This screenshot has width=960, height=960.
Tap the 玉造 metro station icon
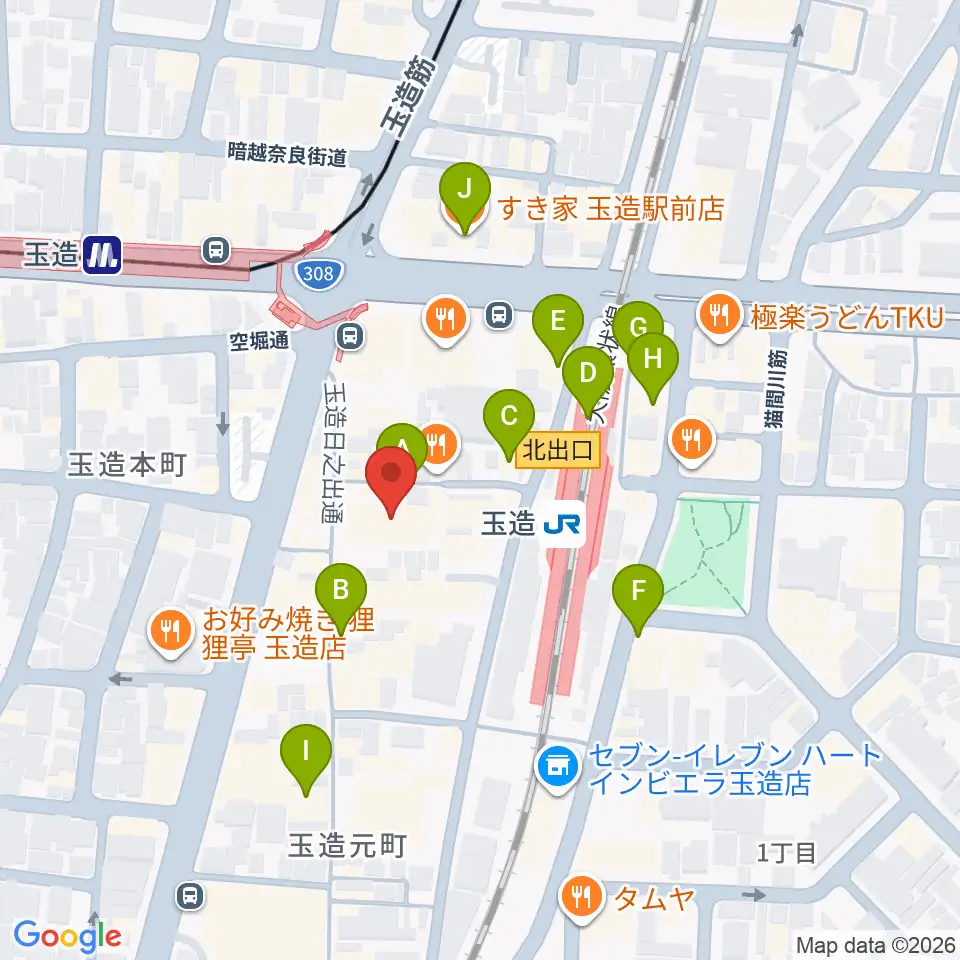pyautogui.click(x=102, y=255)
